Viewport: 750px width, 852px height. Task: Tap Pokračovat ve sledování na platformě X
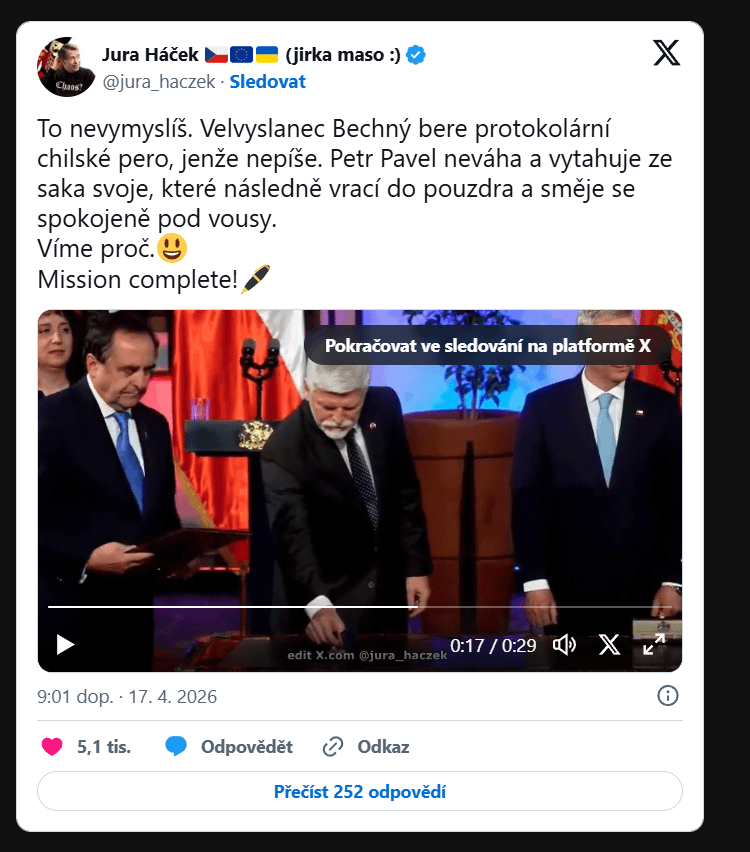click(x=488, y=346)
